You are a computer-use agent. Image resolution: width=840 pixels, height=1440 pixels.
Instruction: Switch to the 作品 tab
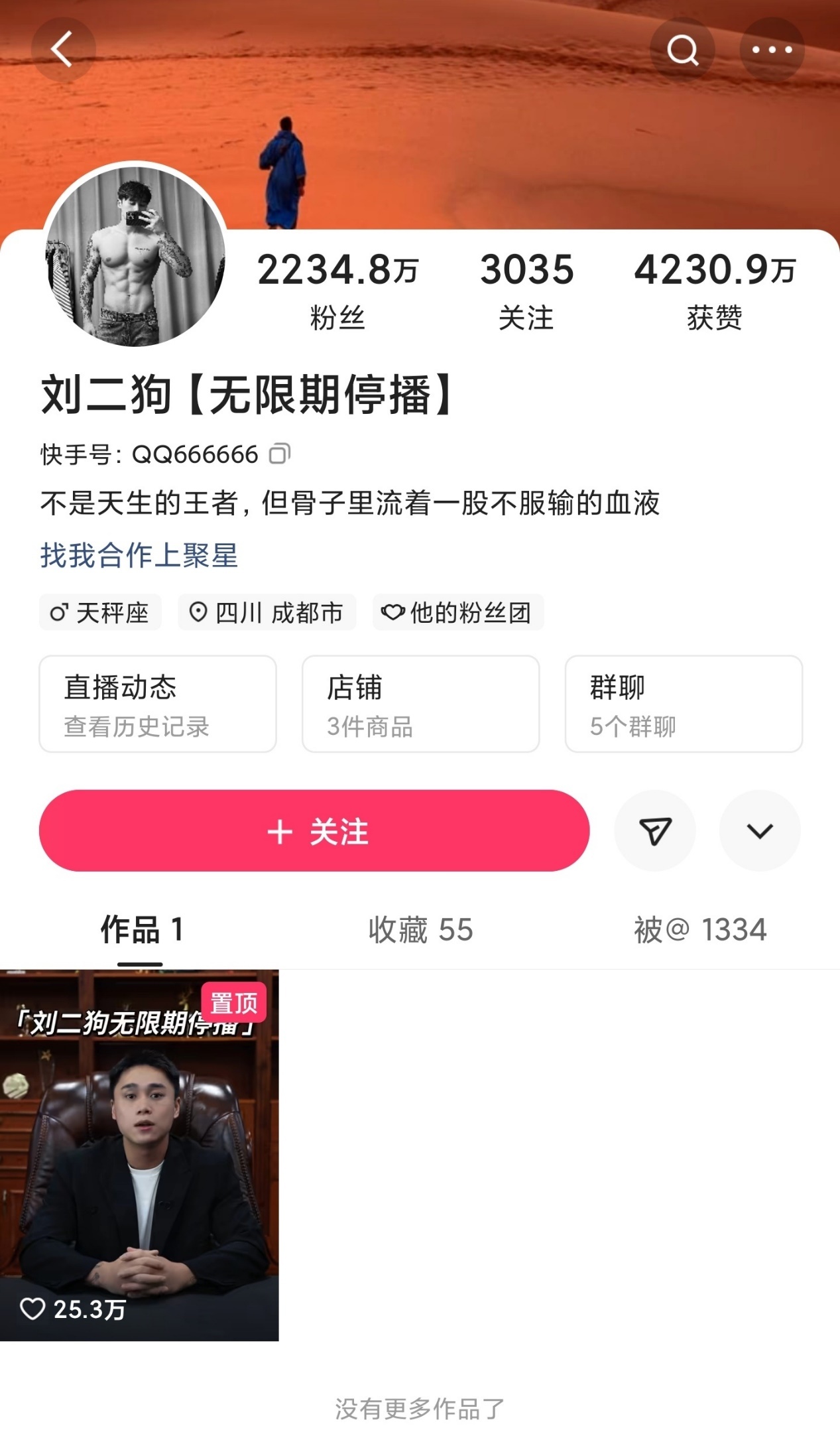point(141,930)
